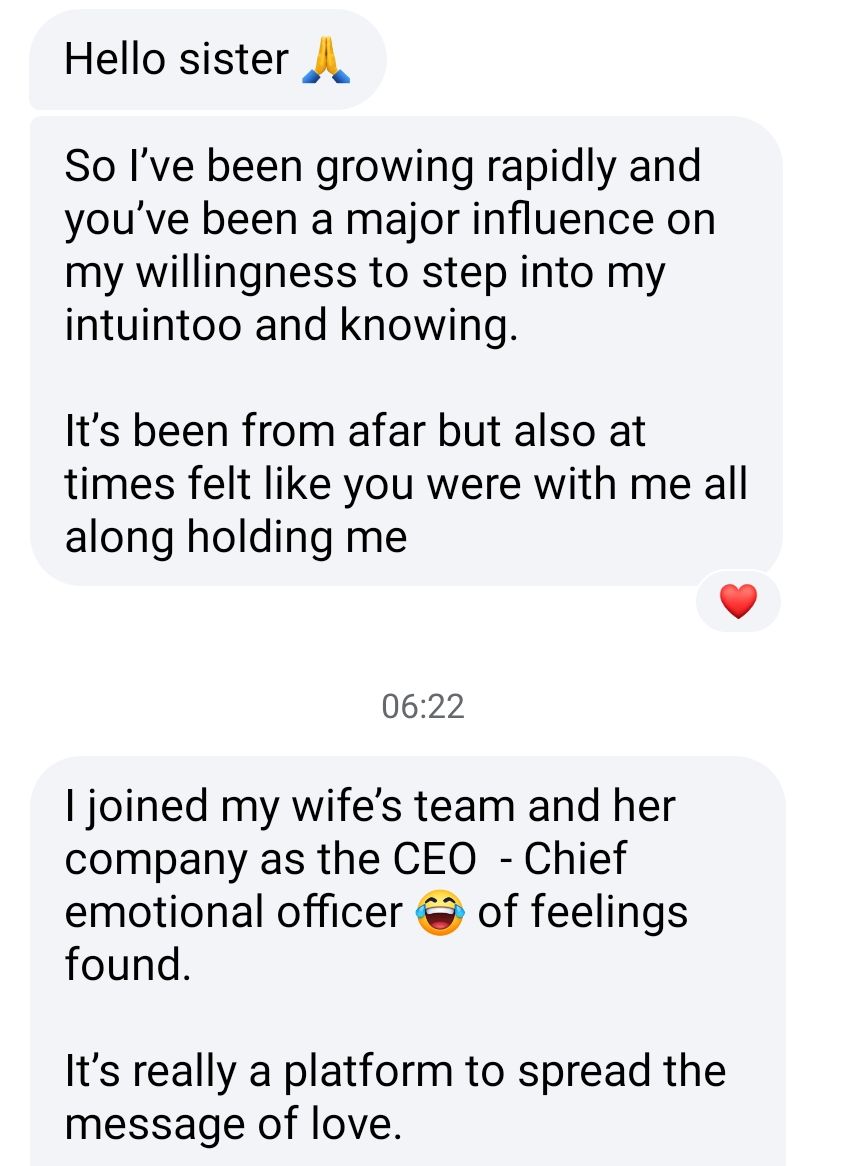Viewport: 845px width, 1166px height.
Task: Open the heart reaction on the message
Action: 738,601
